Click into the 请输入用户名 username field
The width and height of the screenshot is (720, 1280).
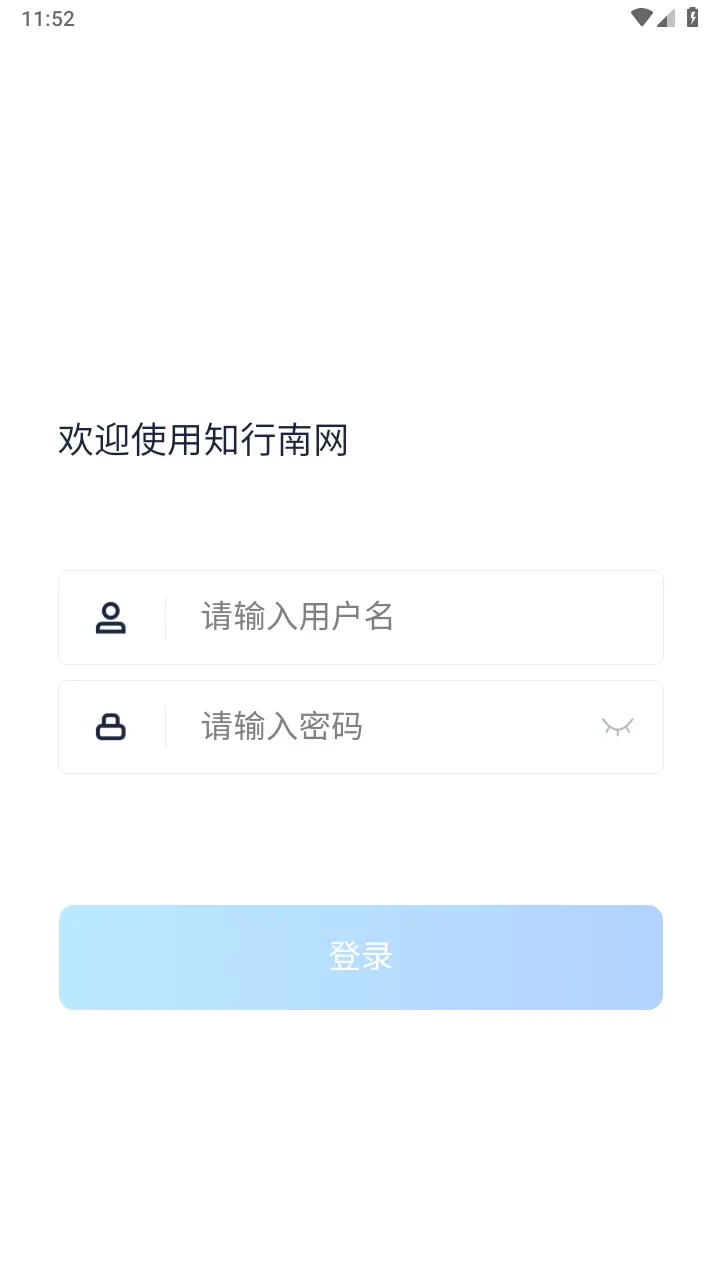pyautogui.click(x=380, y=617)
